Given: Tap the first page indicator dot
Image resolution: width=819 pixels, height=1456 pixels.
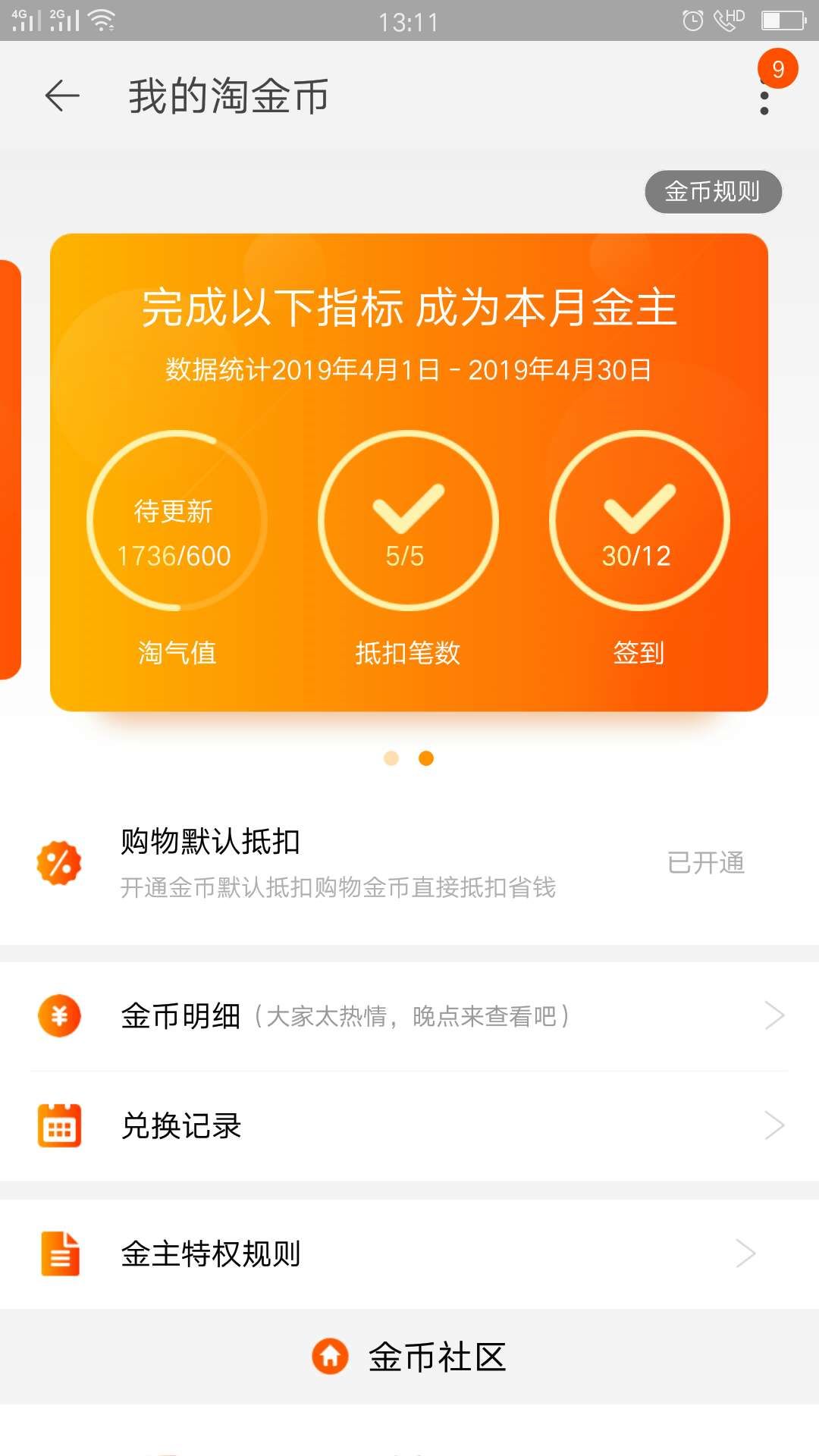Looking at the screenshot, I should coord(391,758).
